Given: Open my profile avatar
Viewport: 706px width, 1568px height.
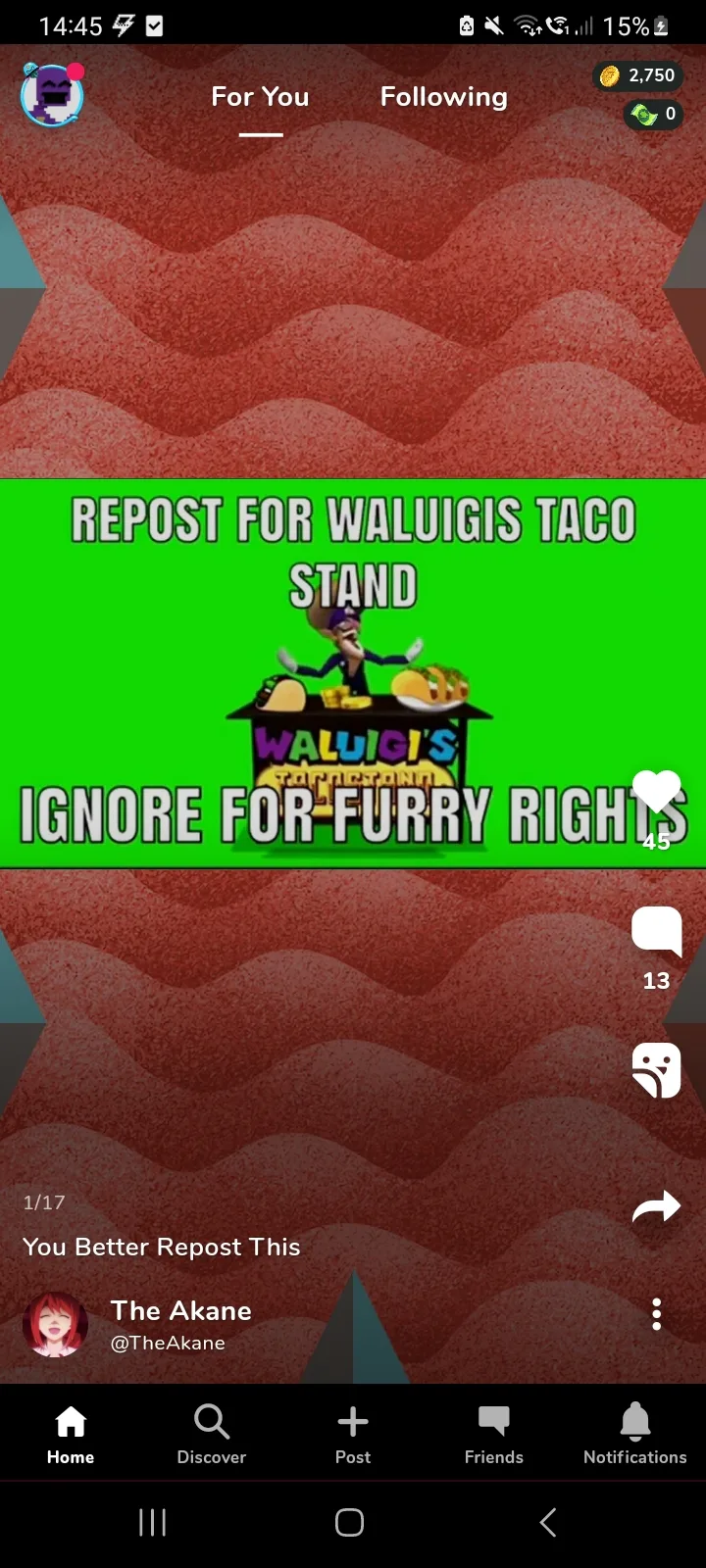Looking at the screenshot, I should 53,95.
